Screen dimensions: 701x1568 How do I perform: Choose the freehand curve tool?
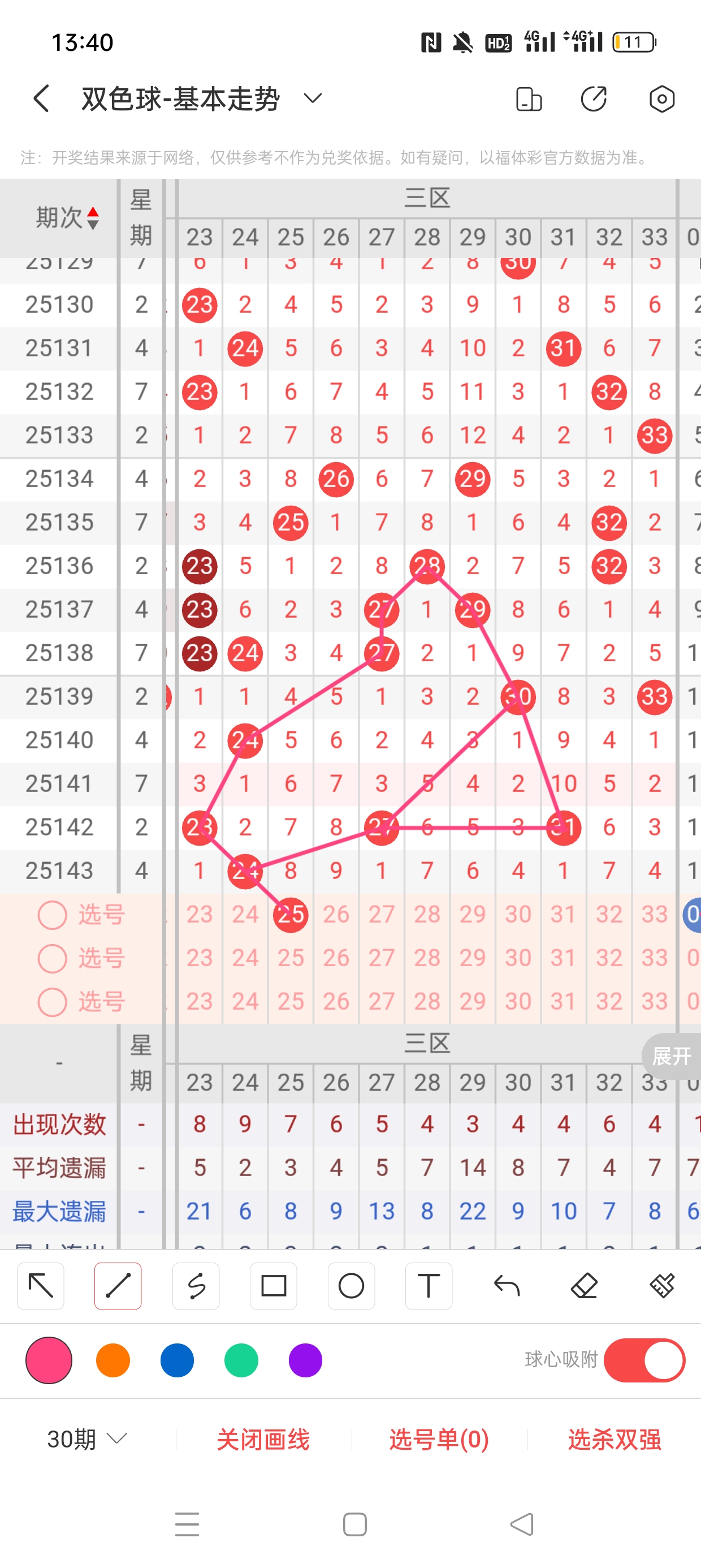pos(196,1286)
